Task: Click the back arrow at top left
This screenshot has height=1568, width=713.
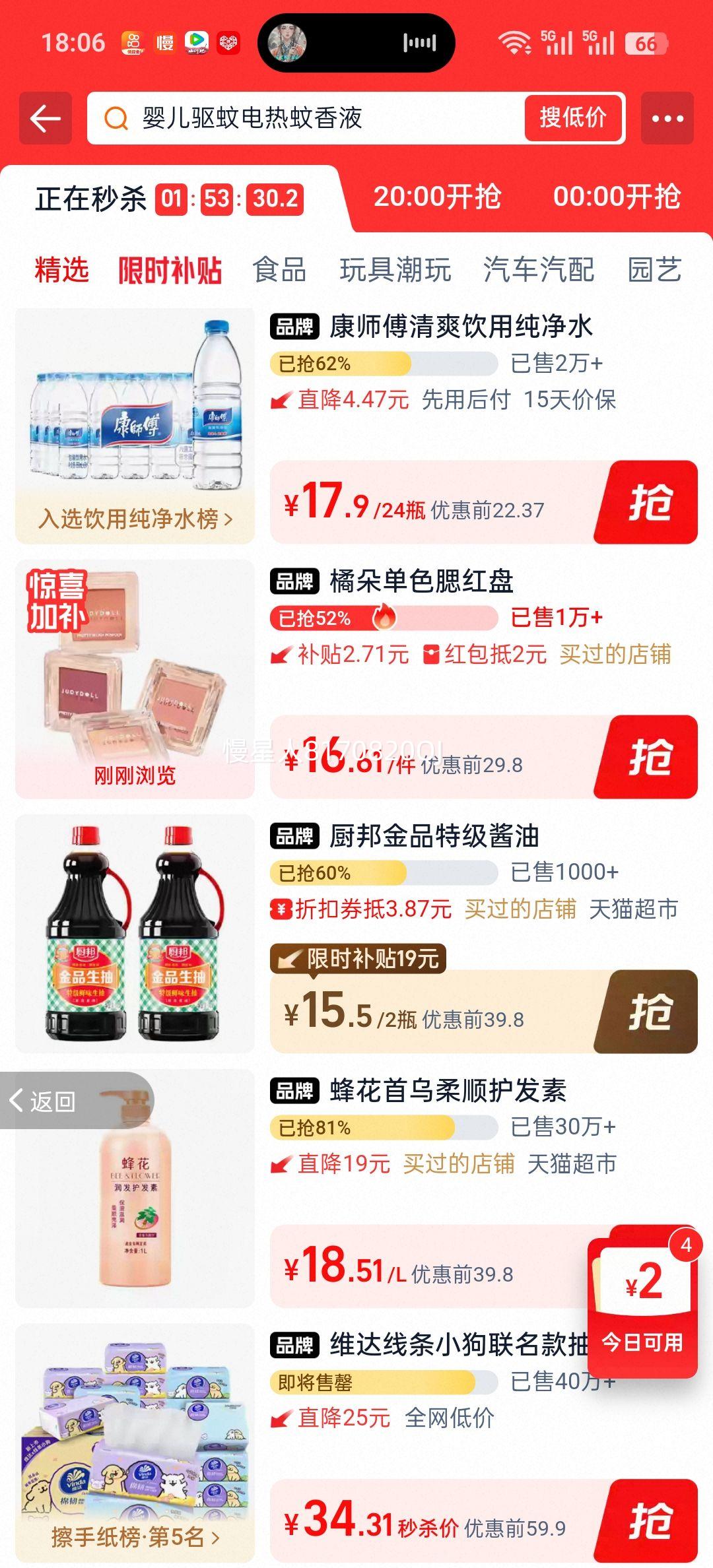Action: pyautogui.click(x=44, y=119)
